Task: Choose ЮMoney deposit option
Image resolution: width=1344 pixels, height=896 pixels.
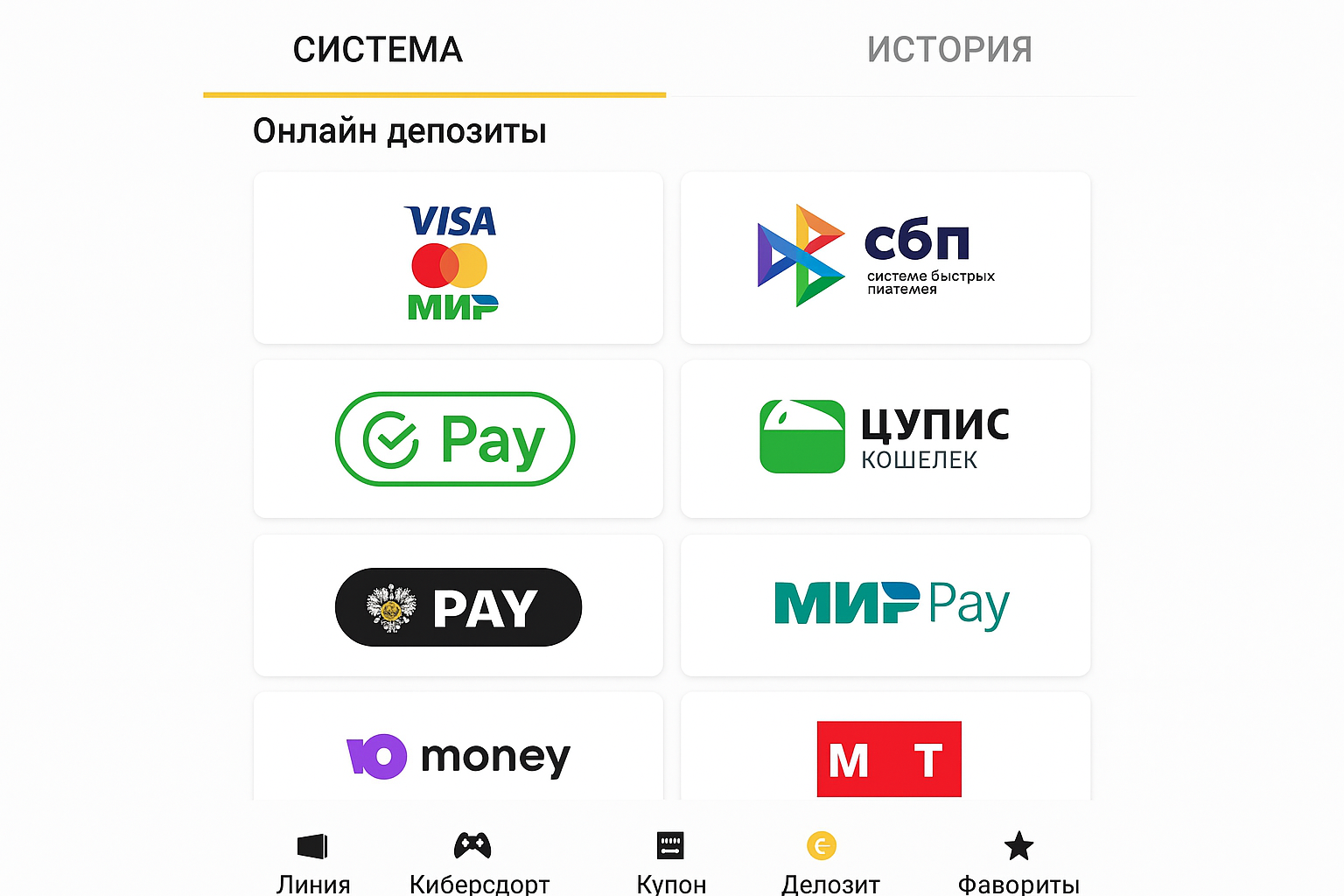Action: 458,754
